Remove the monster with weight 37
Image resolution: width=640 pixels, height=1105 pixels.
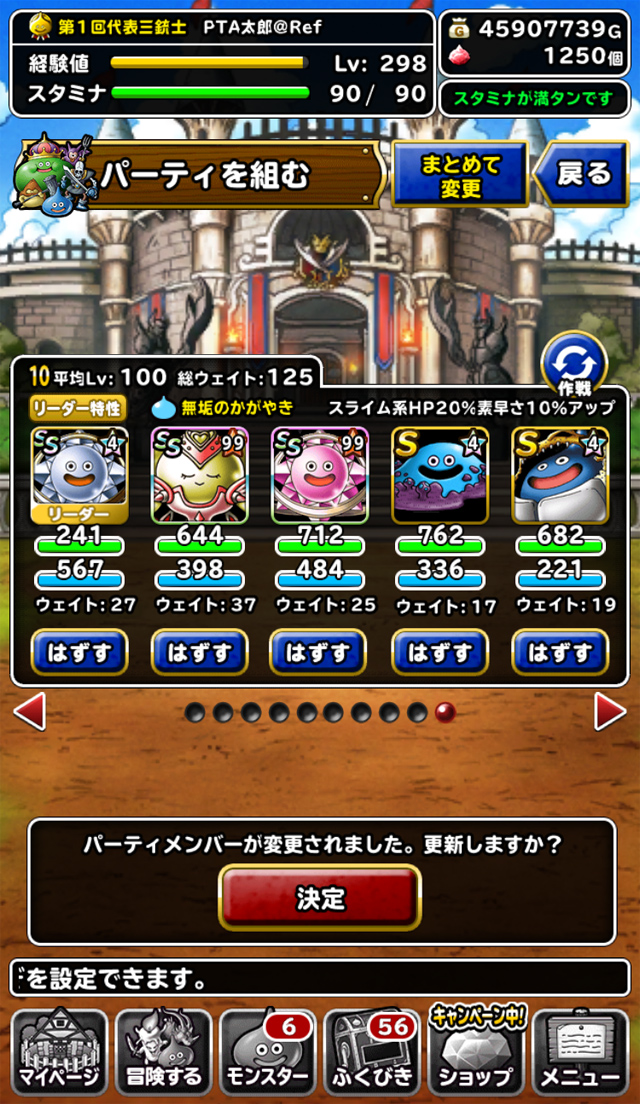click(199, 653)
